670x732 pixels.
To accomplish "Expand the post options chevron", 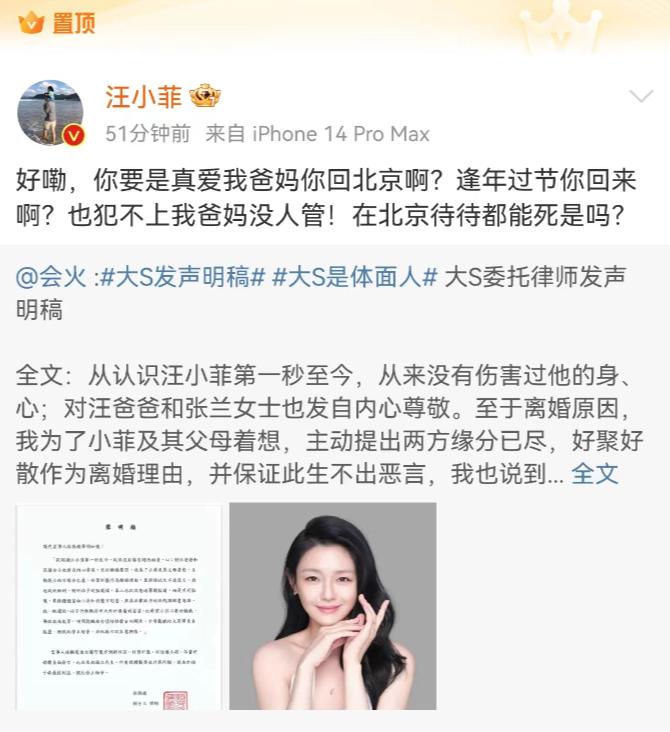I will click(640, 97).
